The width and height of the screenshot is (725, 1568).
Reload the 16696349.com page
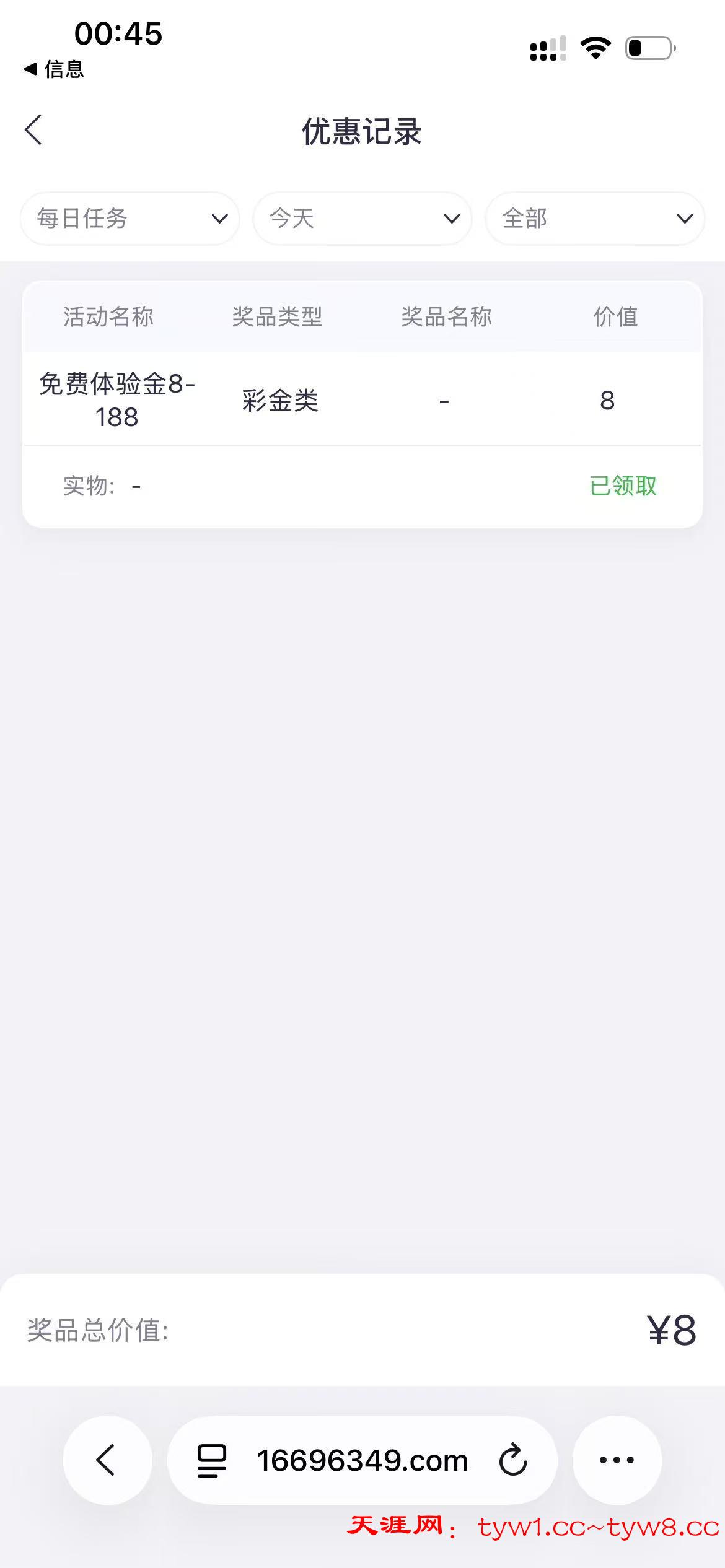pyautogui.click(x=513, y=1460)
